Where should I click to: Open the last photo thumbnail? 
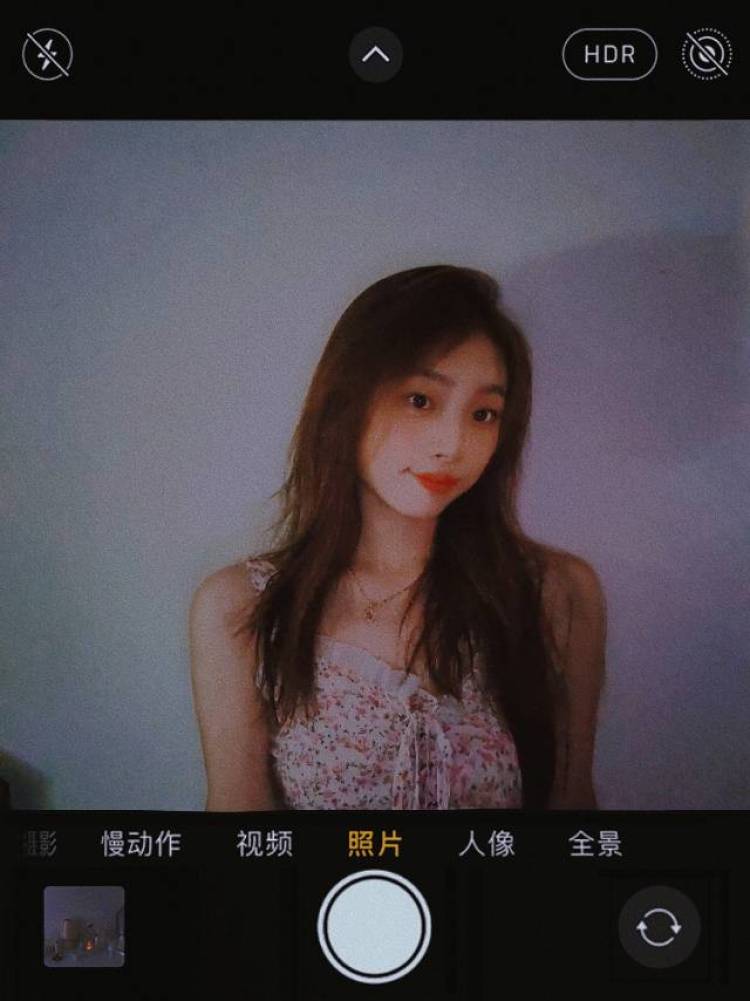click(84, 926)
